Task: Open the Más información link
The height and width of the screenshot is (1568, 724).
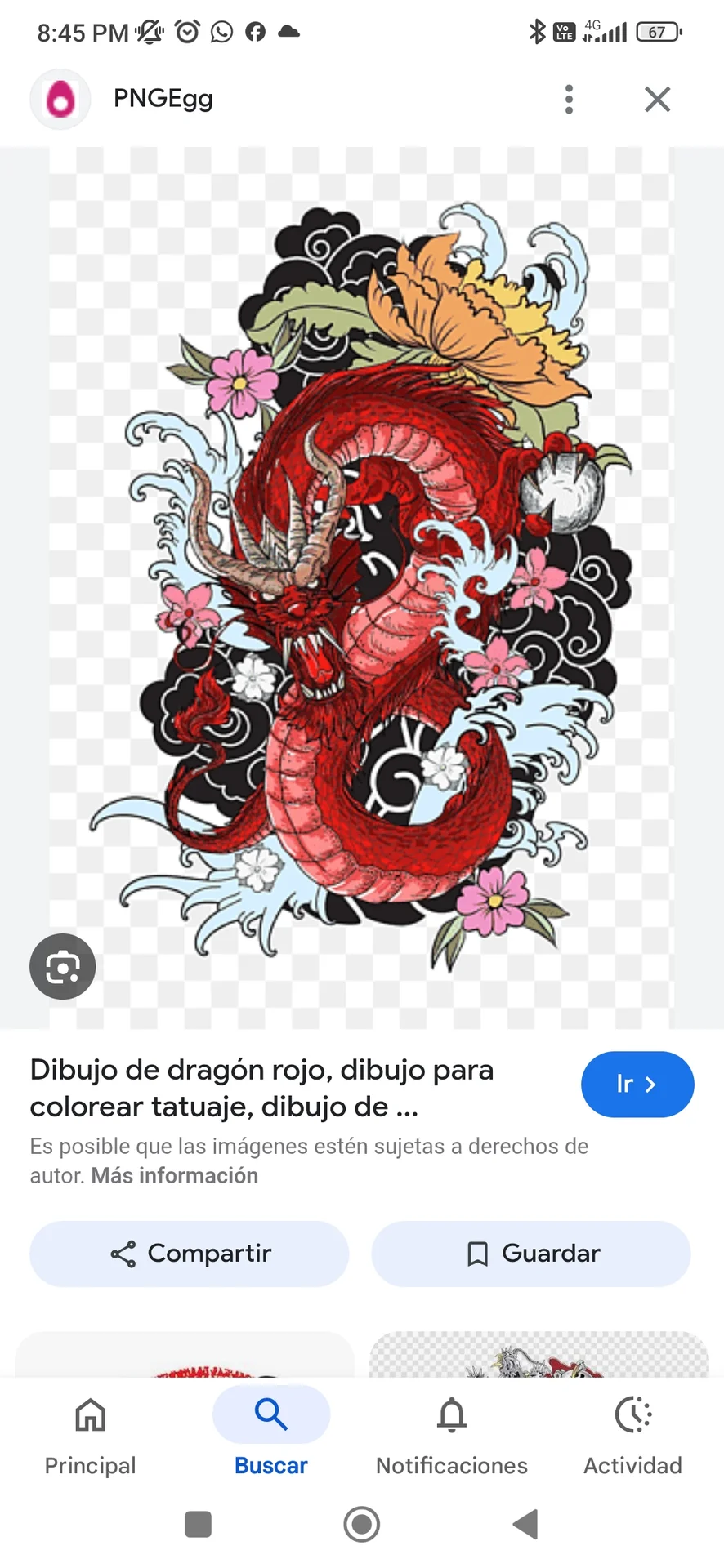Action: pyautogui.click(x=175, y=1176)
